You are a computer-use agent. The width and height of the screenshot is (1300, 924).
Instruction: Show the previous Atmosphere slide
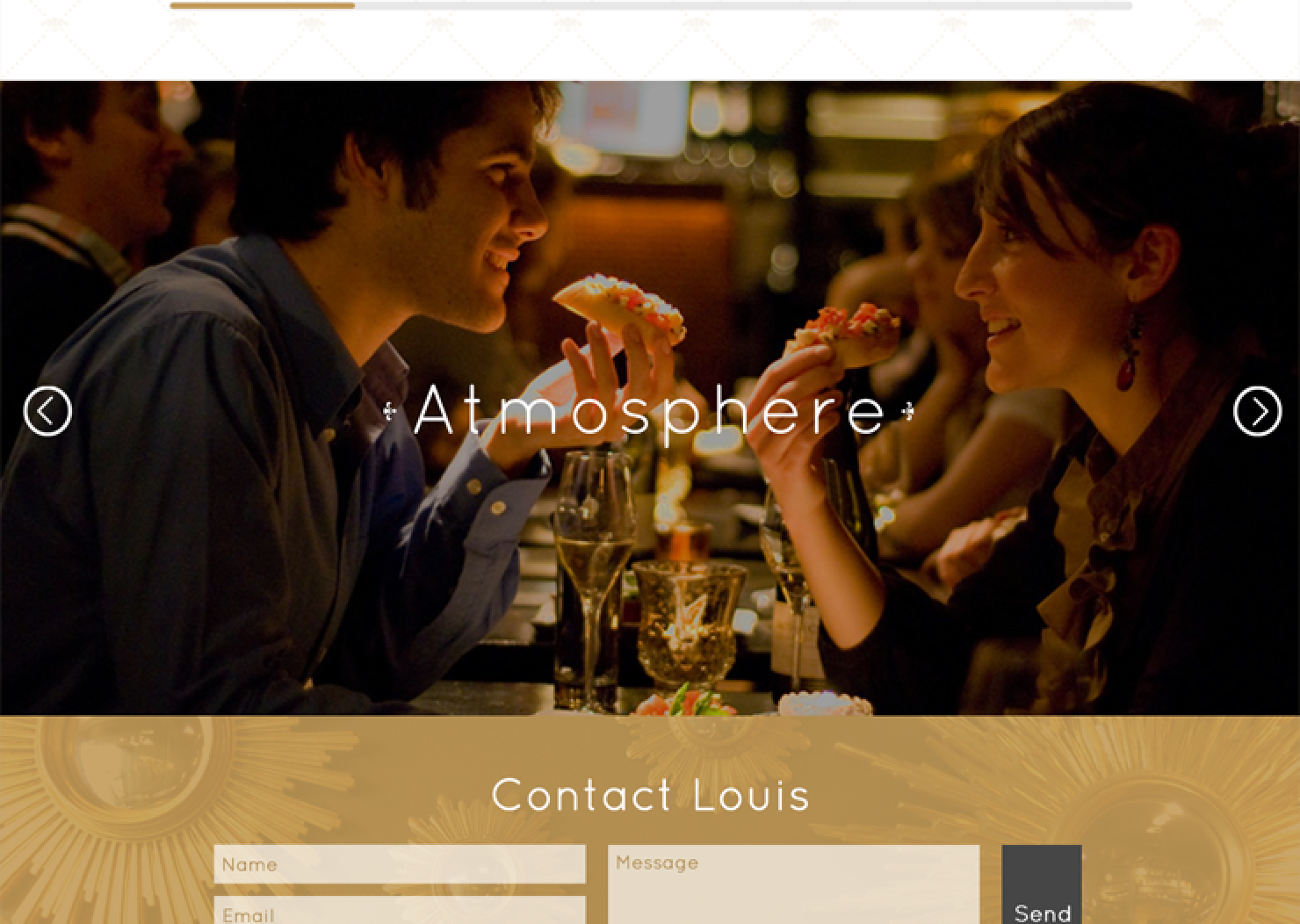click(47, 411)
